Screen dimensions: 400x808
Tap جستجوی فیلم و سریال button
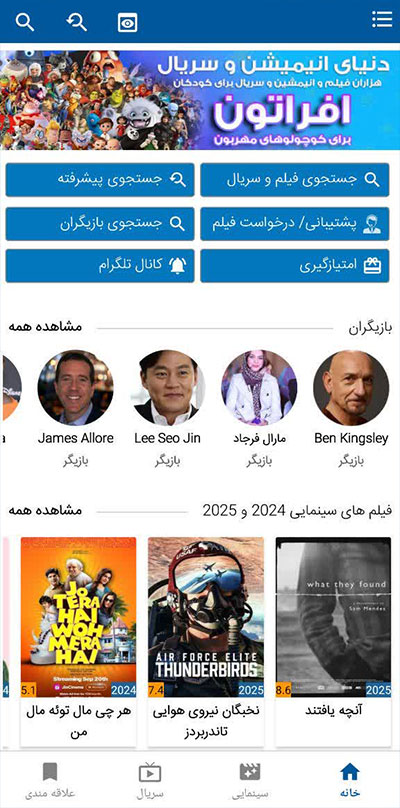click(295, 179)
